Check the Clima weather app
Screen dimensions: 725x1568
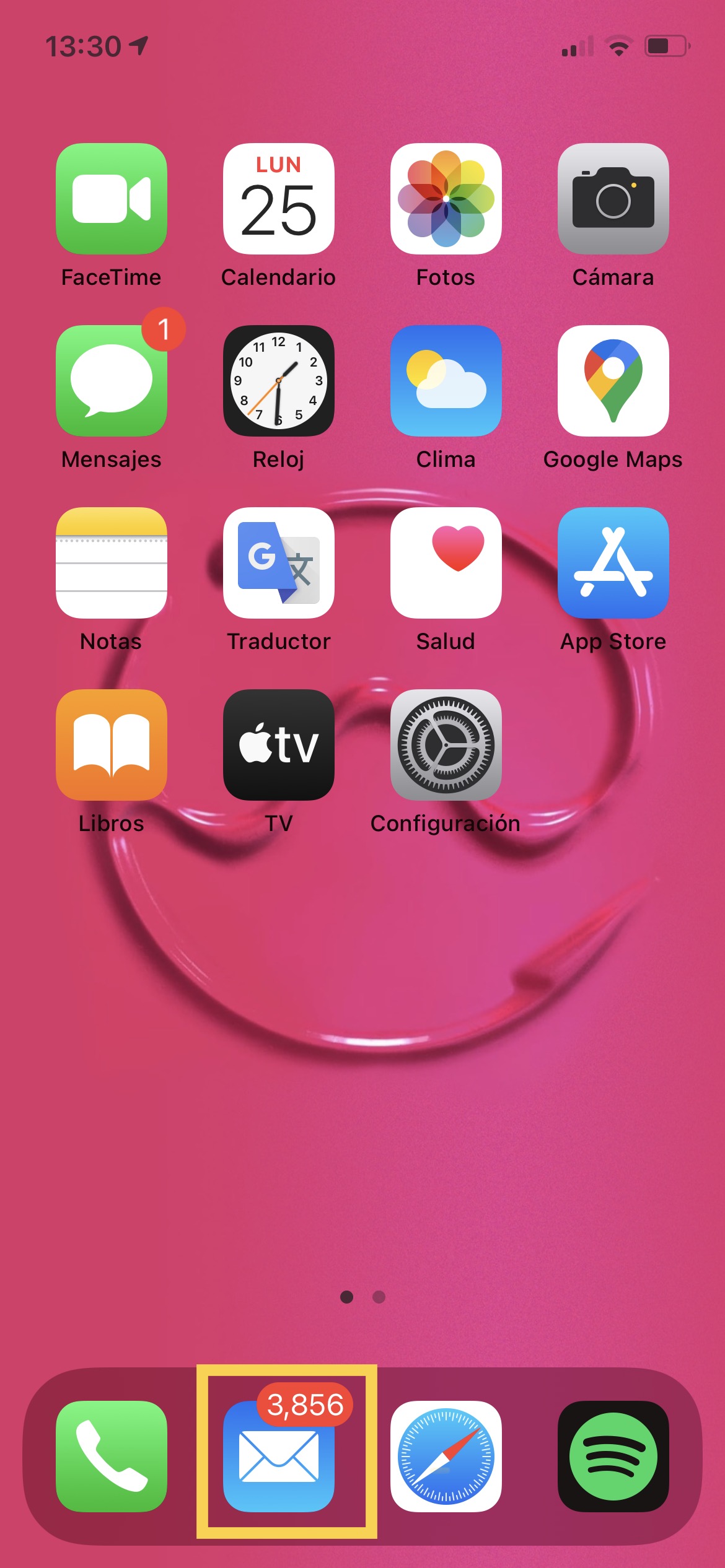click(446, 381)
